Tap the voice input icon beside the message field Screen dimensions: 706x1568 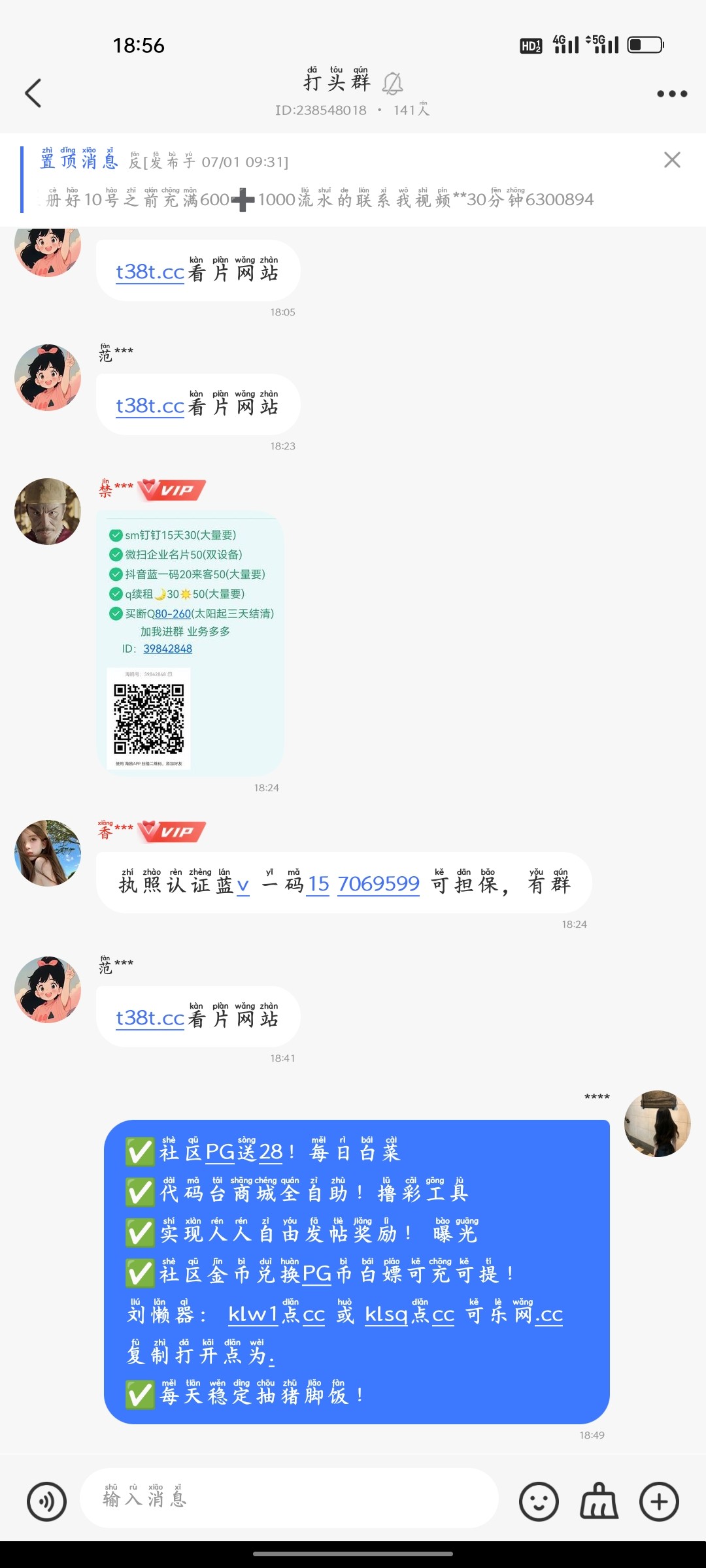(x=46, y=1501)
